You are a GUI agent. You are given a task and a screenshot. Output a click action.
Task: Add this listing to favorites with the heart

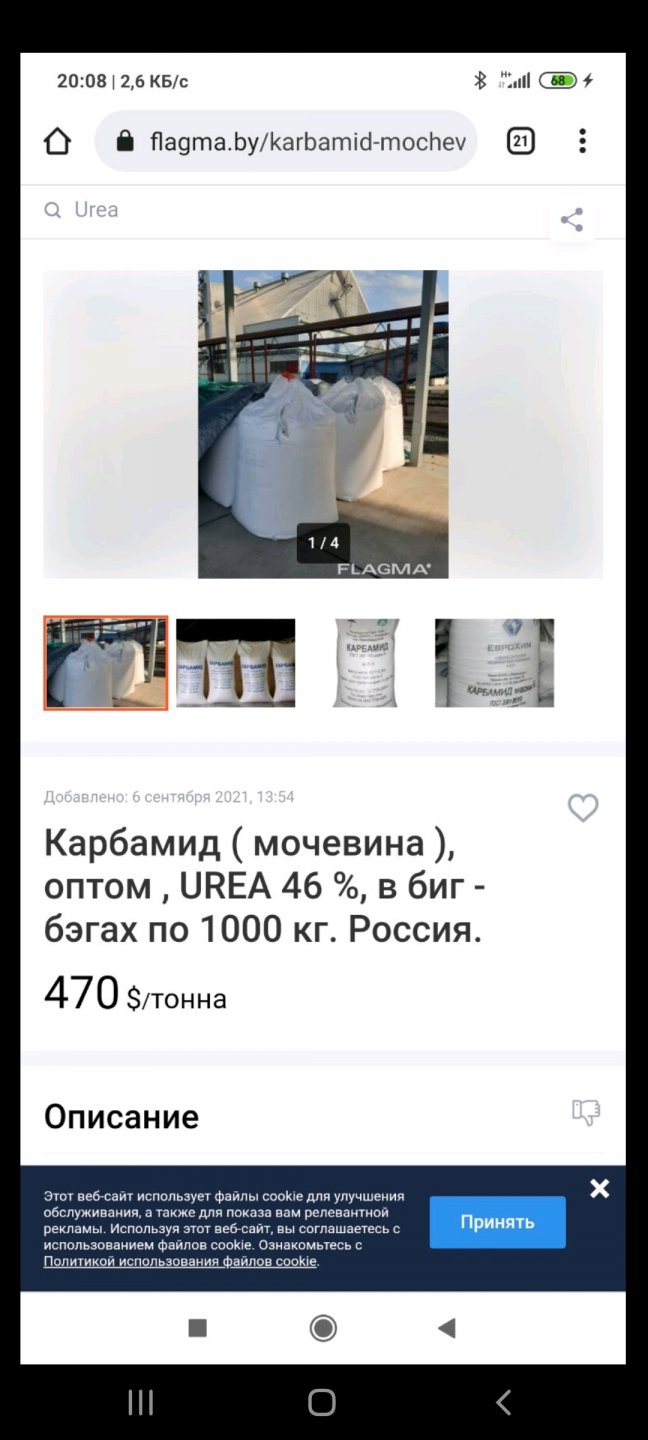coord(583,808)
